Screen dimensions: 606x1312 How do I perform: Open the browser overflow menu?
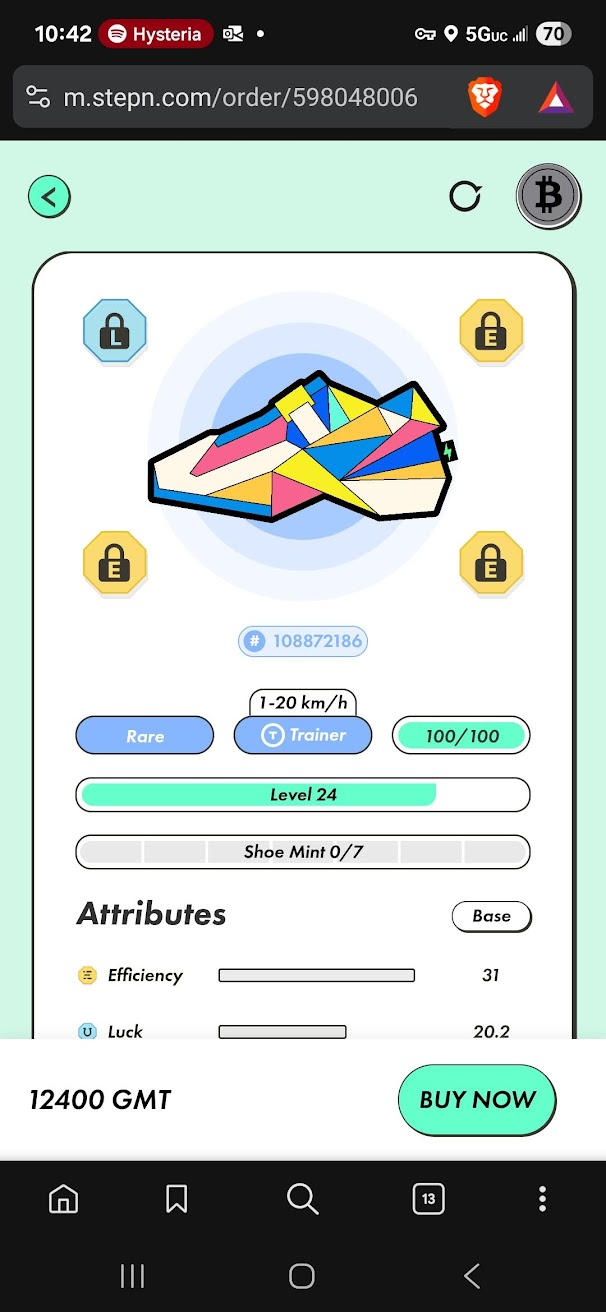tap(542, 1198)
